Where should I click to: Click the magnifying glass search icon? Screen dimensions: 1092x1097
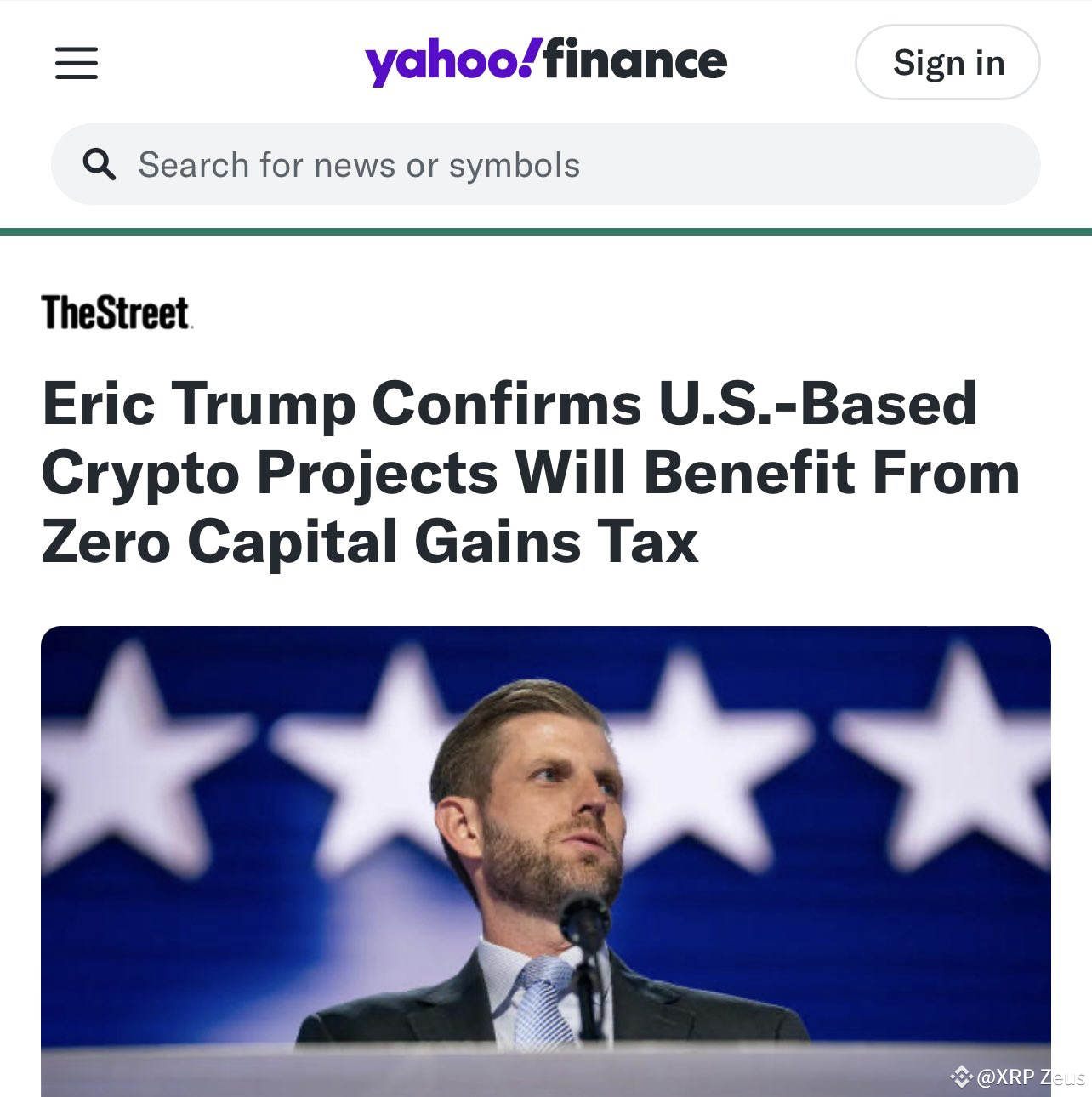pyautogui.click(x=101, y=164)
